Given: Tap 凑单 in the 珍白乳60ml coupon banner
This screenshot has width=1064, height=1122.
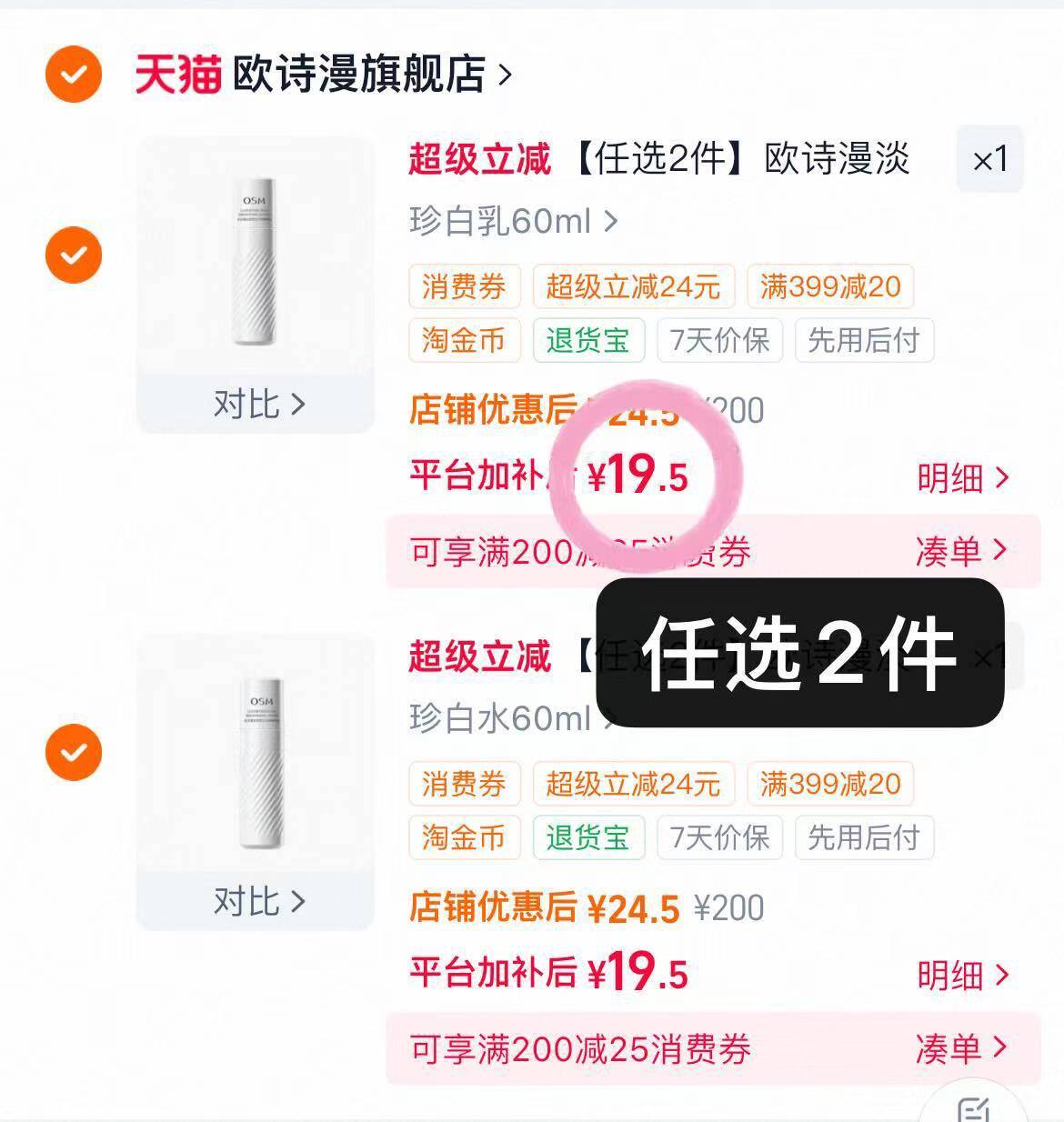Looking at the screenshot, I should click(x=962, y=550).
